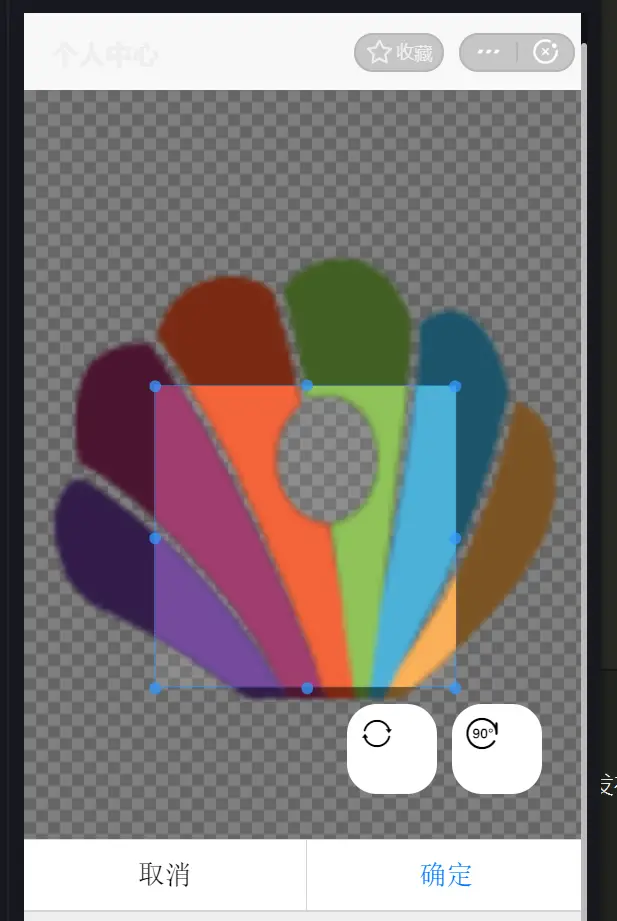Image resolution: width=617 pixels, height=921 pixels.
Task: Close the mini program
Action: tap(546, 53)
